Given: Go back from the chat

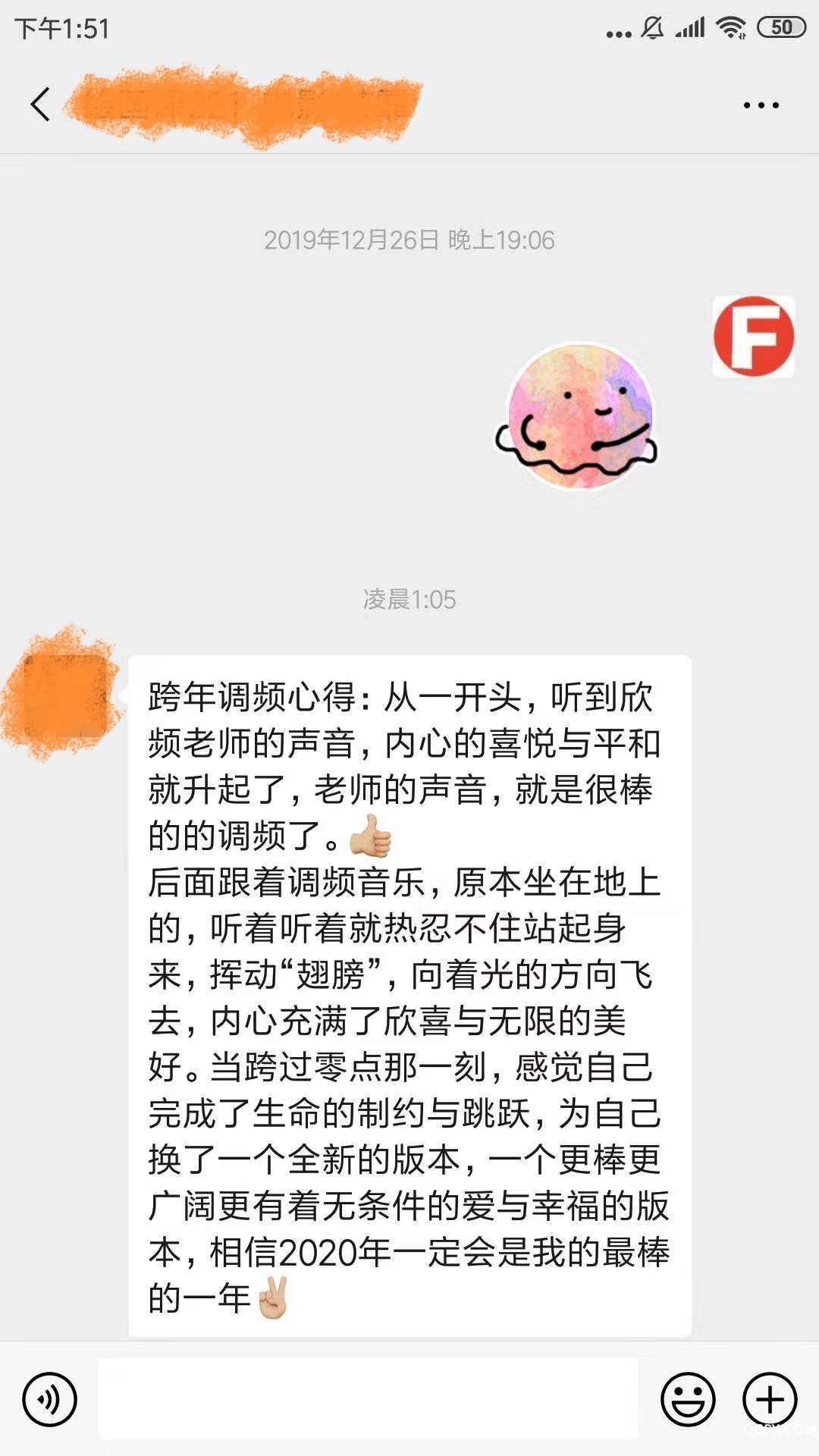Looking at the screenshot, I should tap(41, 105).
